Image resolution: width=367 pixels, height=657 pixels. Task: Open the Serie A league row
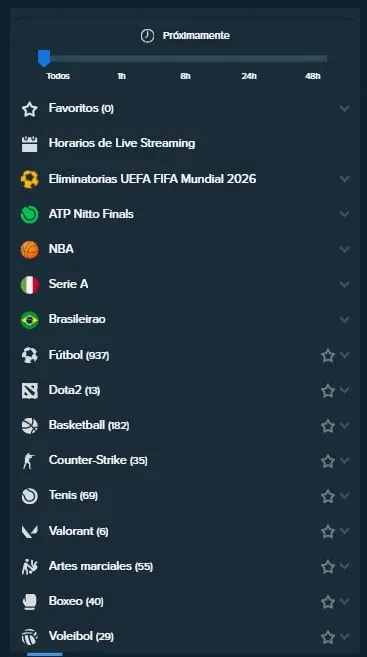pyautogui.click(x=185, y=285)
